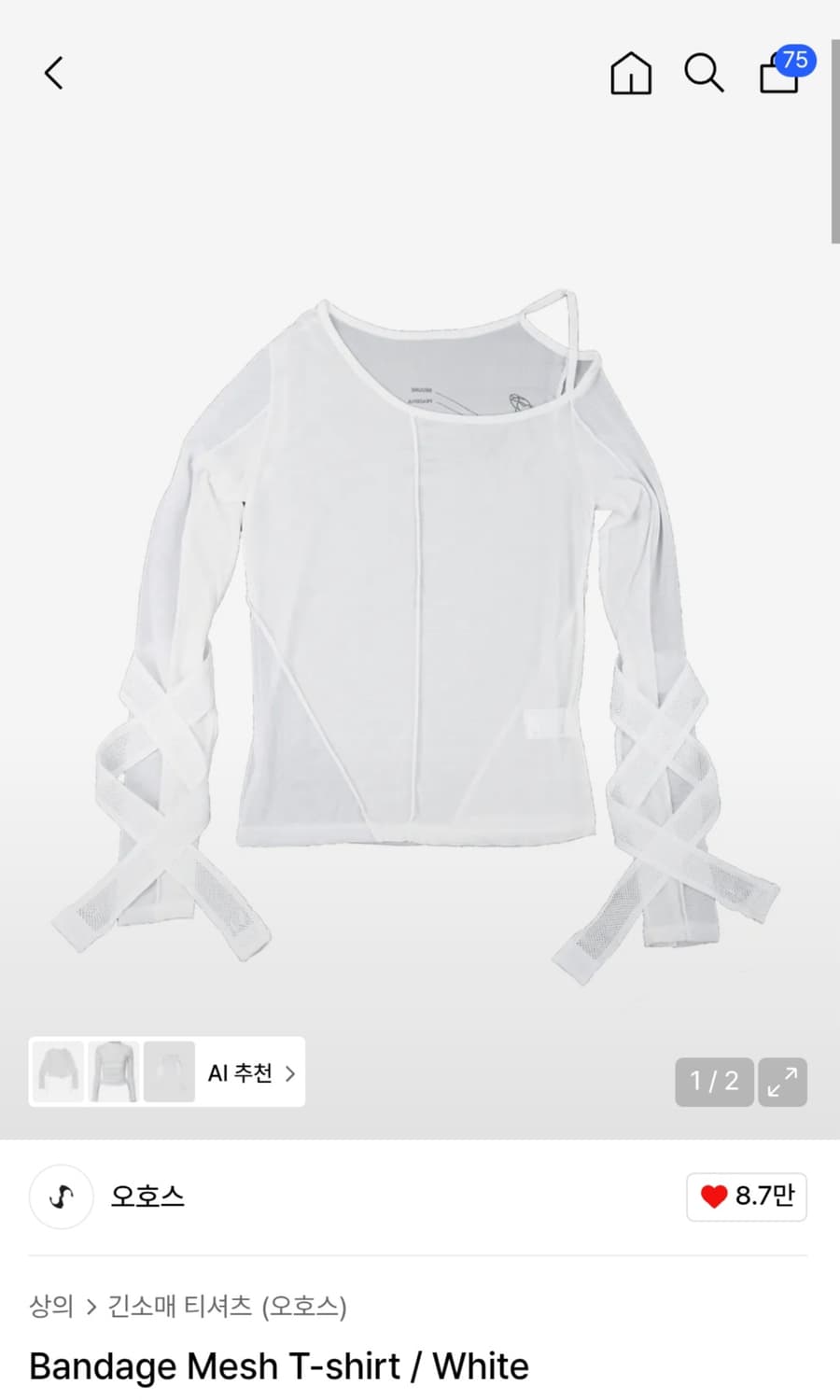Tap the 오호스 brand logo icon

[x=61, y=1197]
